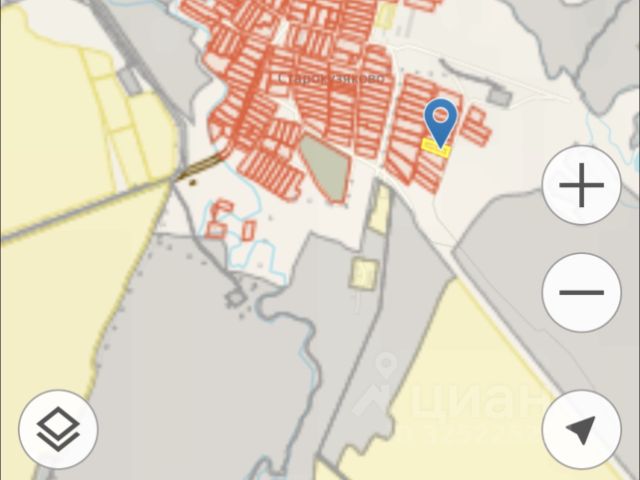Zoom out with the minus button
Viewport: 640px width, 480px height.
581,292
